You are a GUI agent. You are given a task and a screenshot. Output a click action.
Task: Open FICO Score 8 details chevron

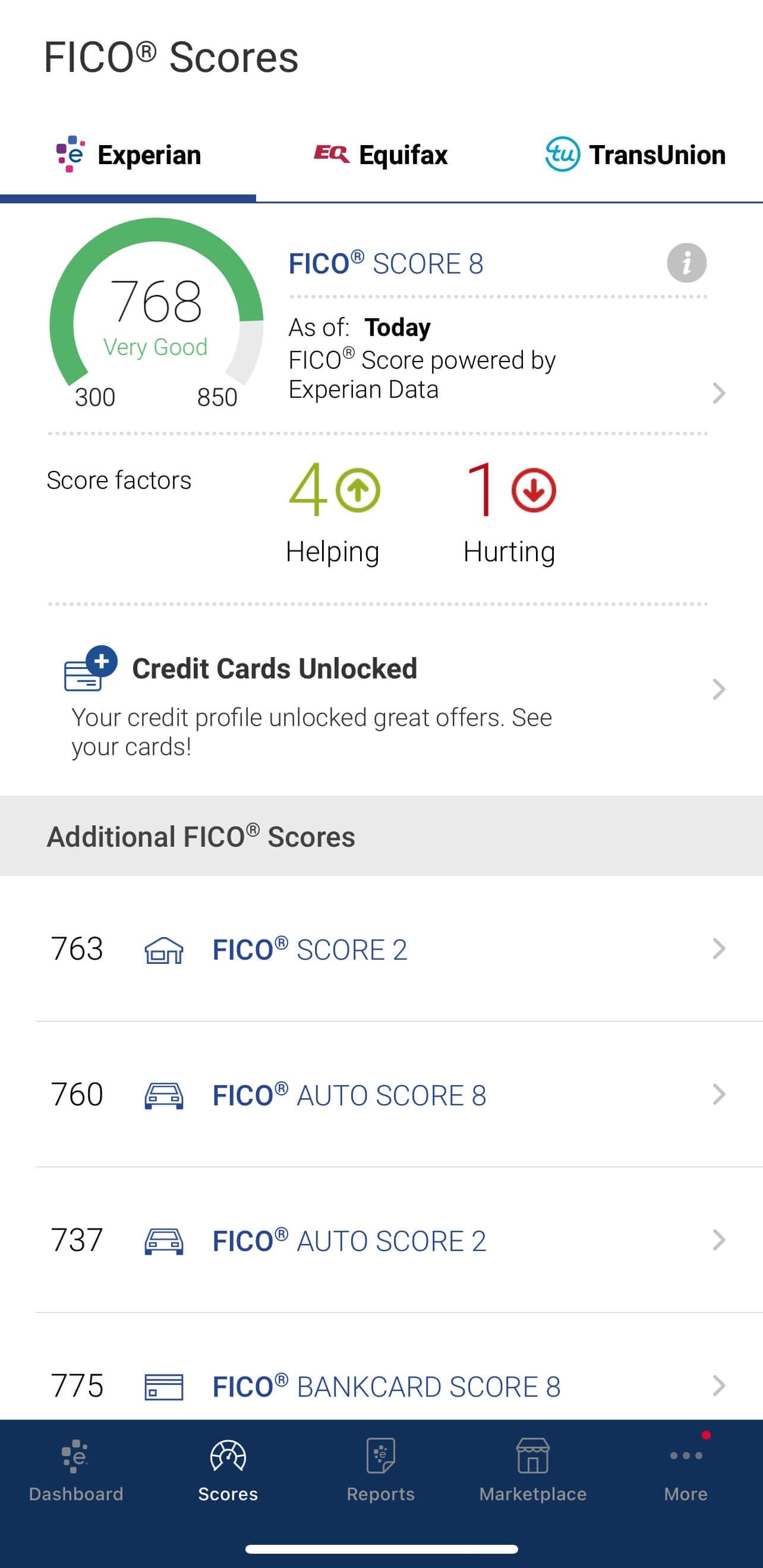(x=718, y=393)
